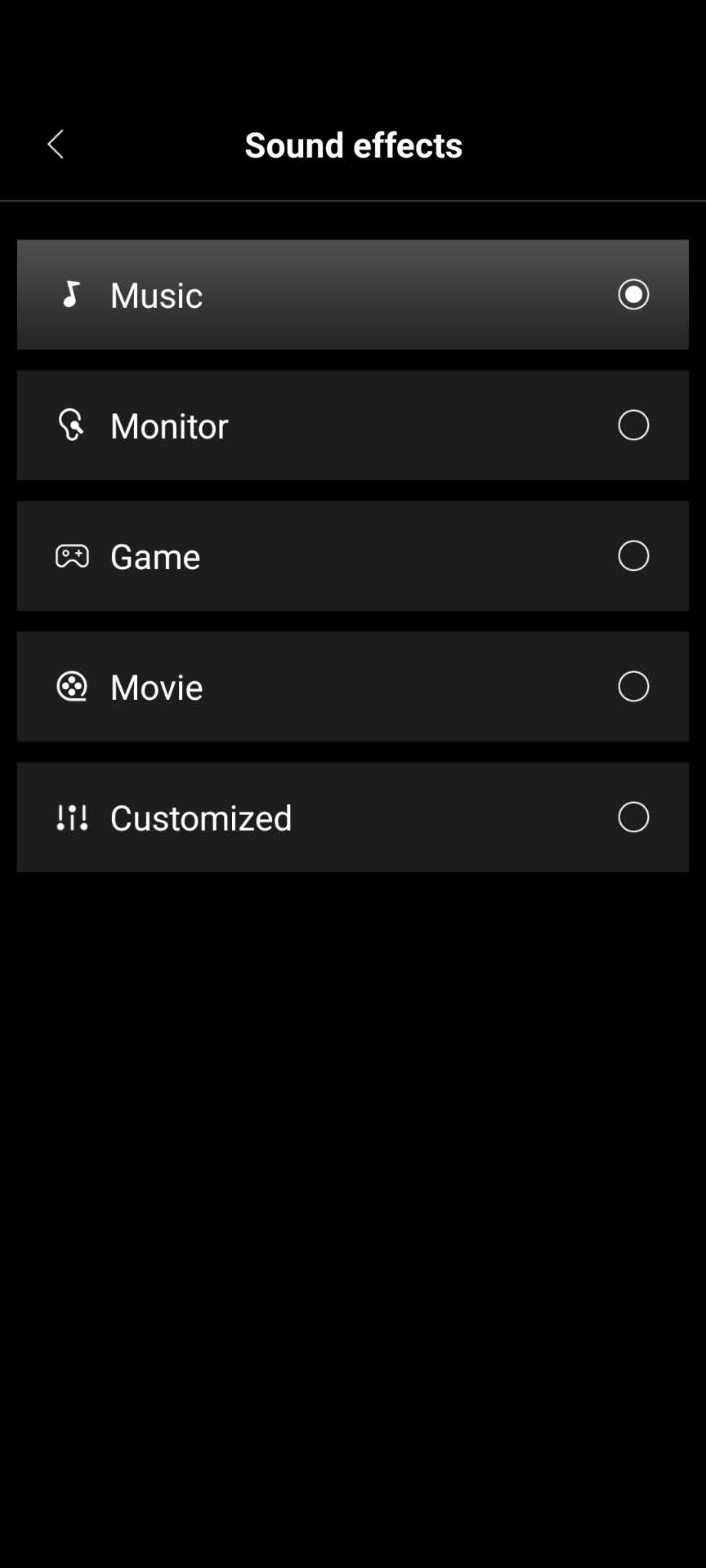Pick the Movie sound effect
This screenshot has width=706, height=1568.
pos(352,687)
